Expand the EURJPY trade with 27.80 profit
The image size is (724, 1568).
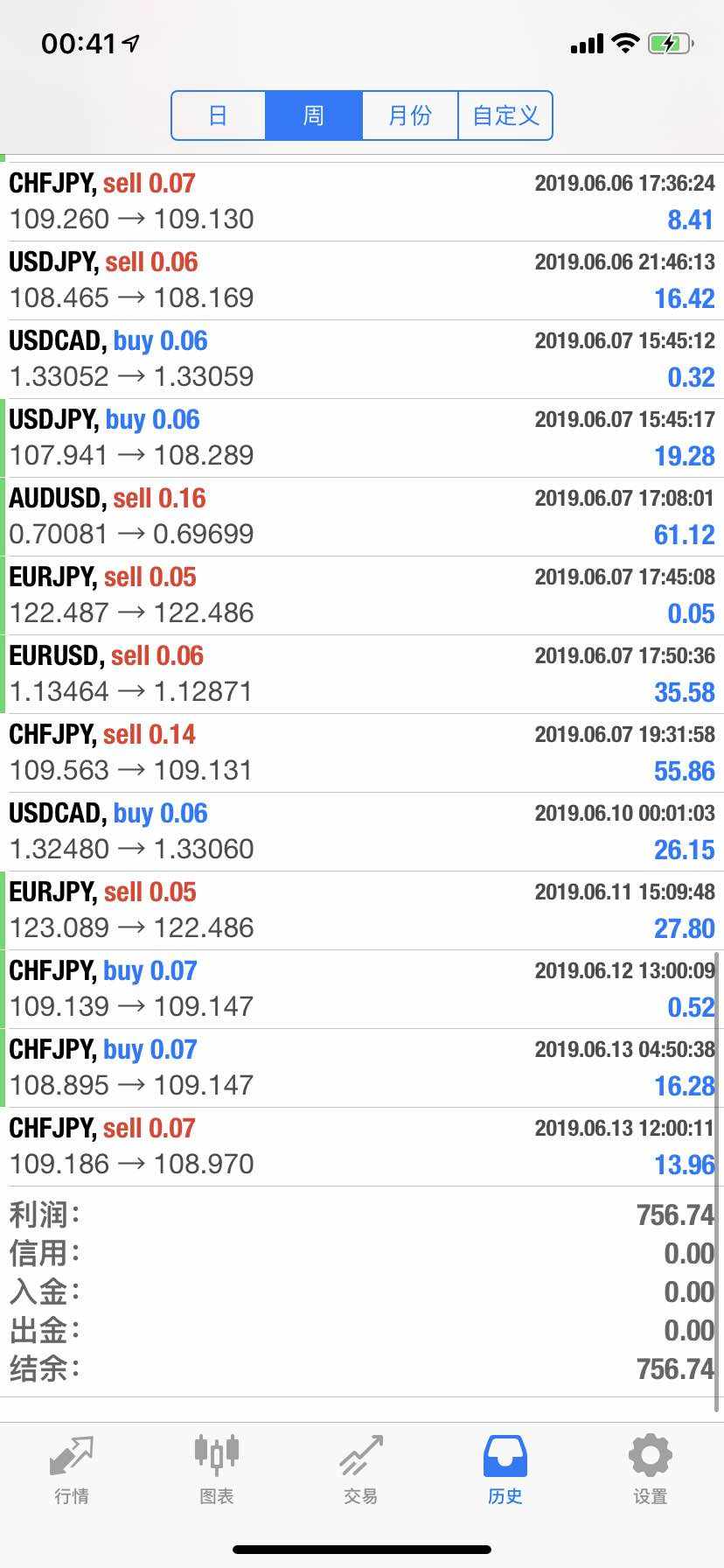point(362,911)
